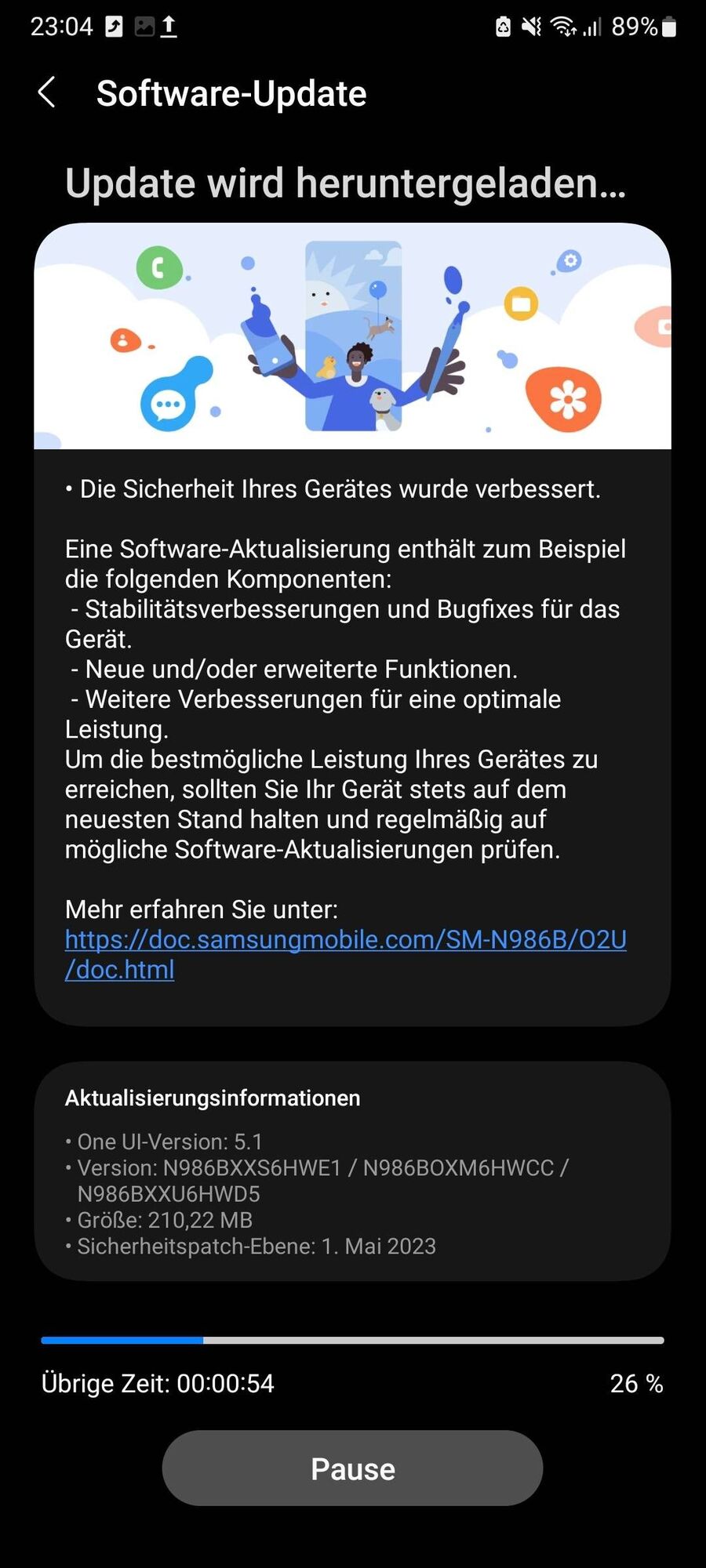This screenshot has height=1568, width=706.
Task: Pause the update download
Action: [x=352, y=1468]
